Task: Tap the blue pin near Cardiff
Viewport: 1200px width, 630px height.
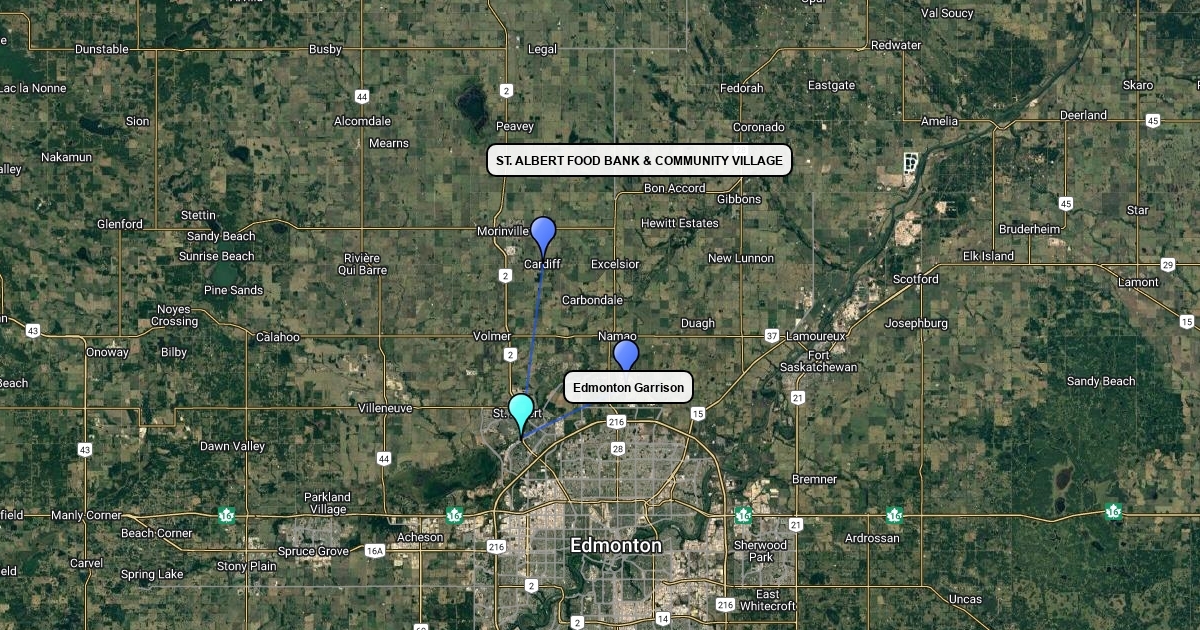Action: point(543,235)
